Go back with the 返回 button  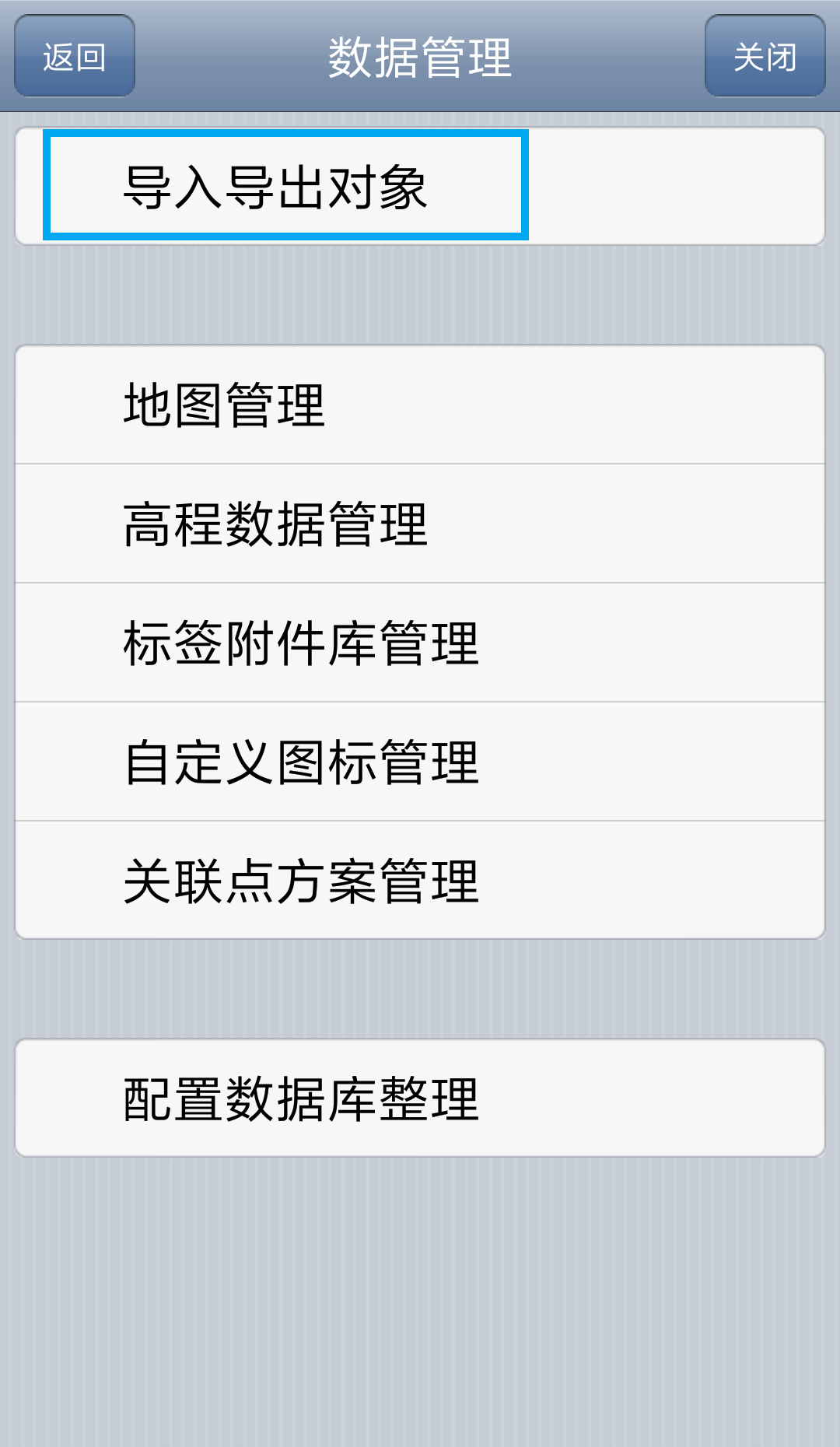pyautogui.click(x=75, y=56)
